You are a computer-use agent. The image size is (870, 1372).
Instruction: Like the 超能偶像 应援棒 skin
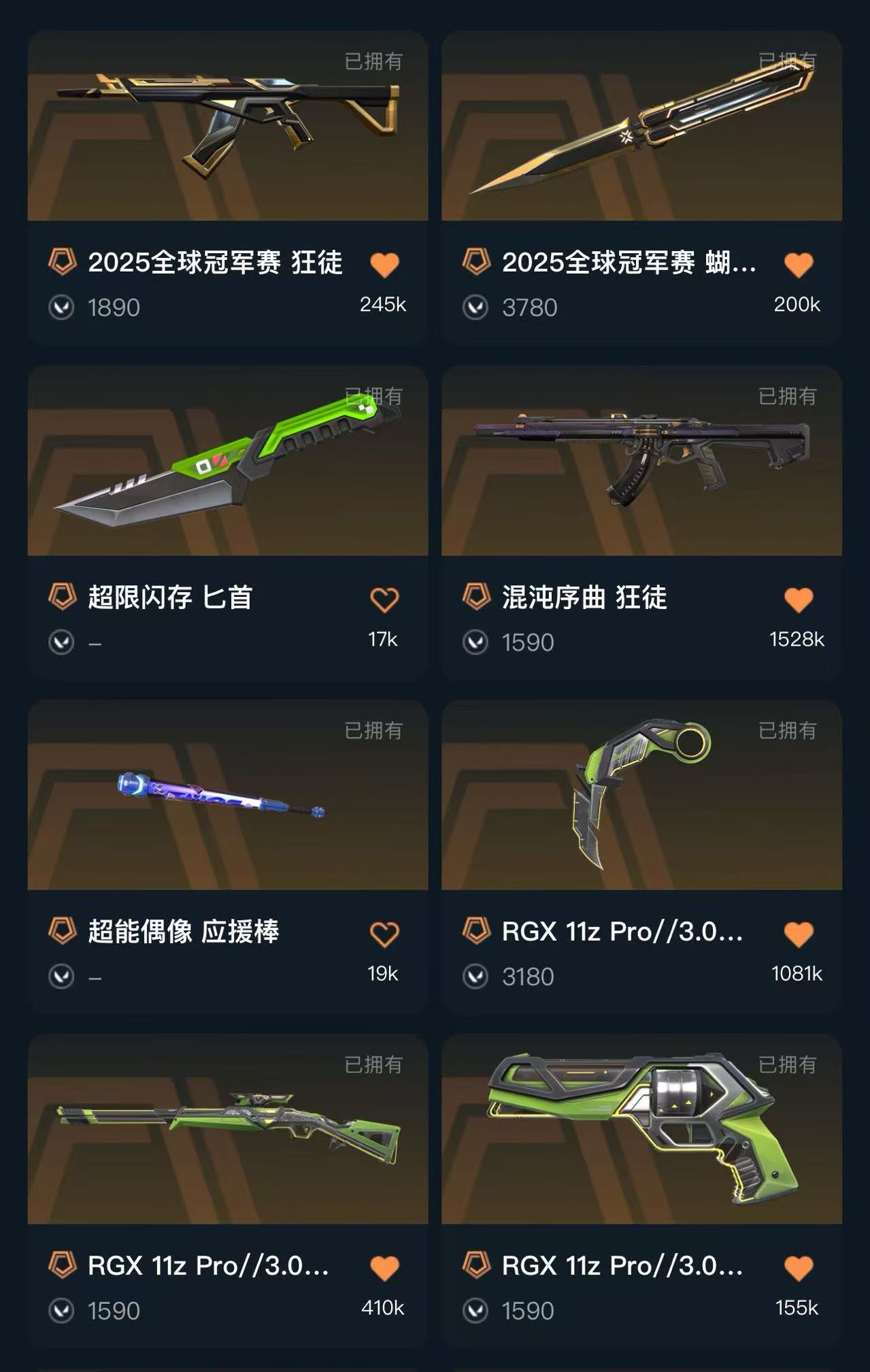click(384, 934)
